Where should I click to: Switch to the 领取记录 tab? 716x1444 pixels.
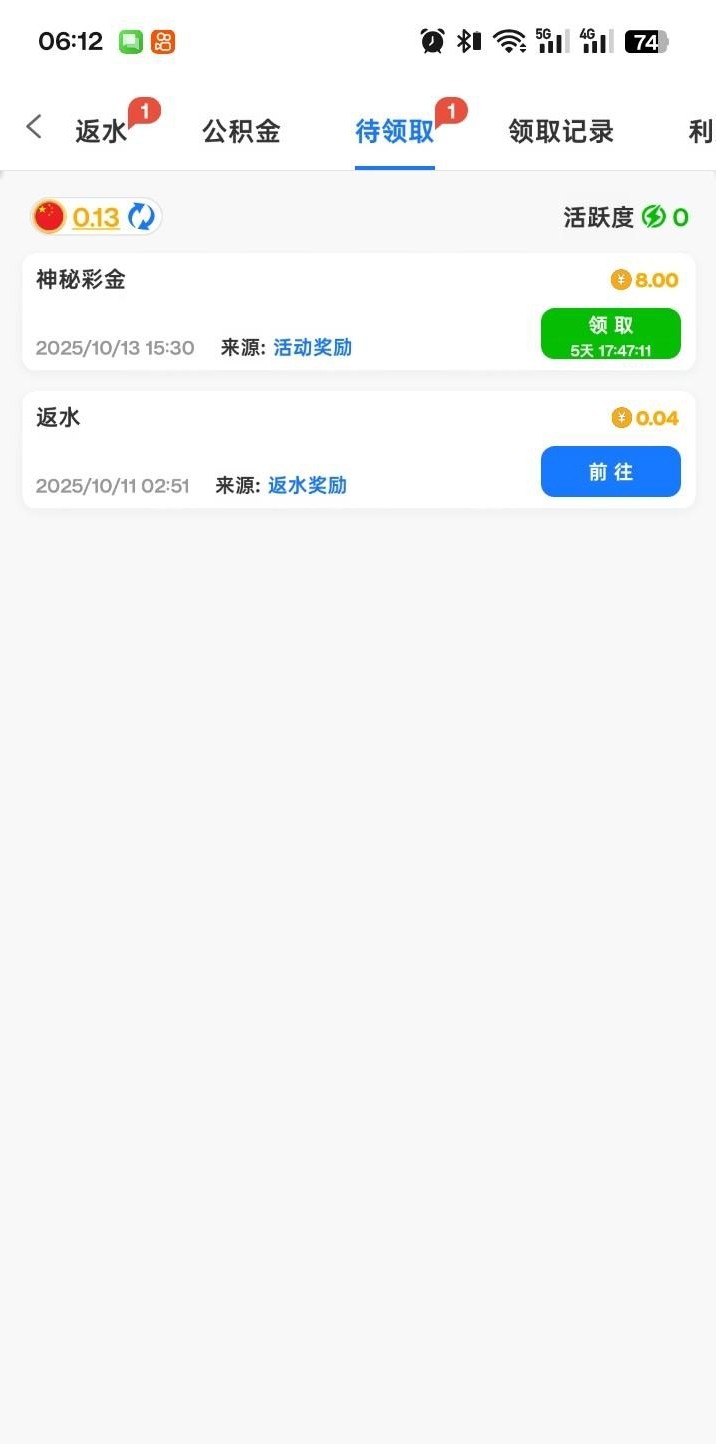(x=561, y=131)
